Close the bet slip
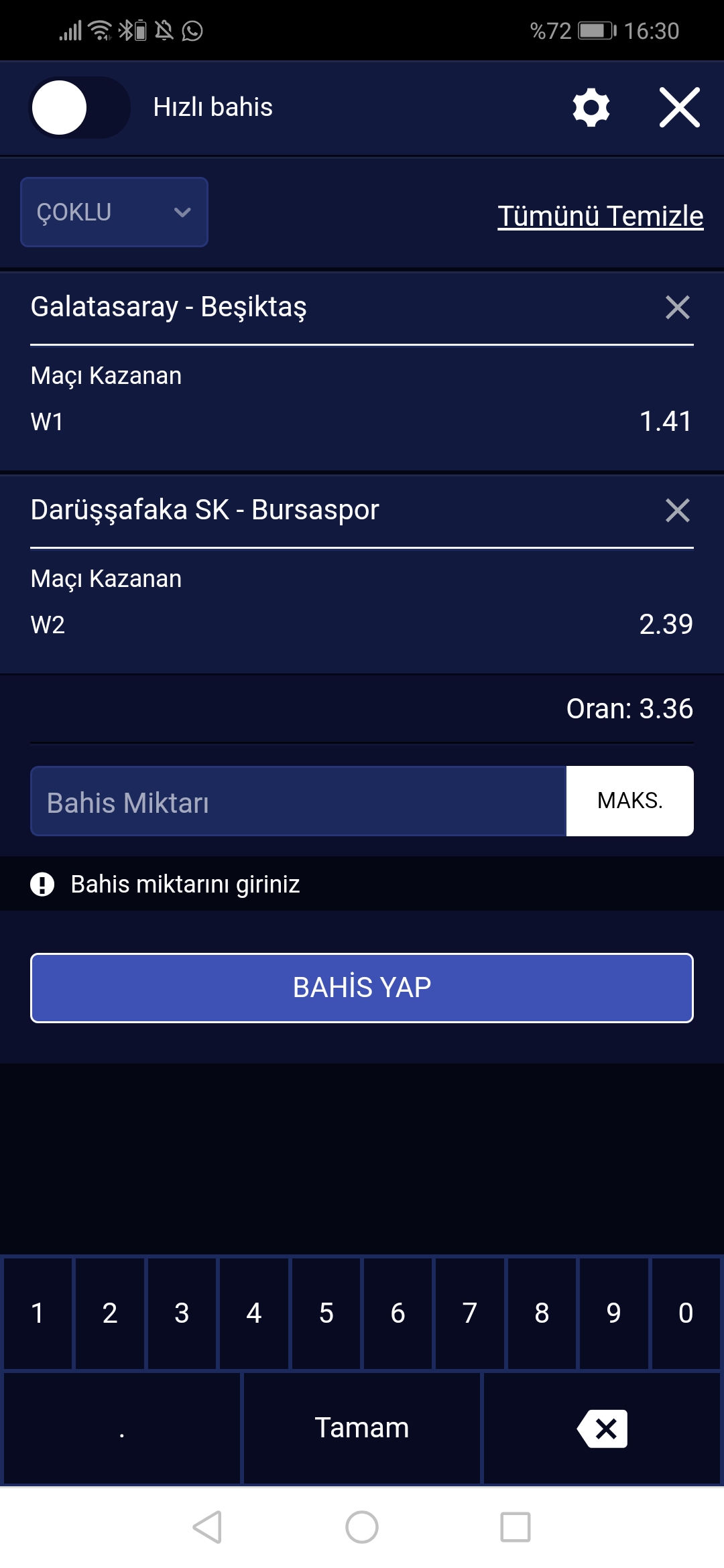The width and height of the screenshot is (724, 1568). coord(679,108)
